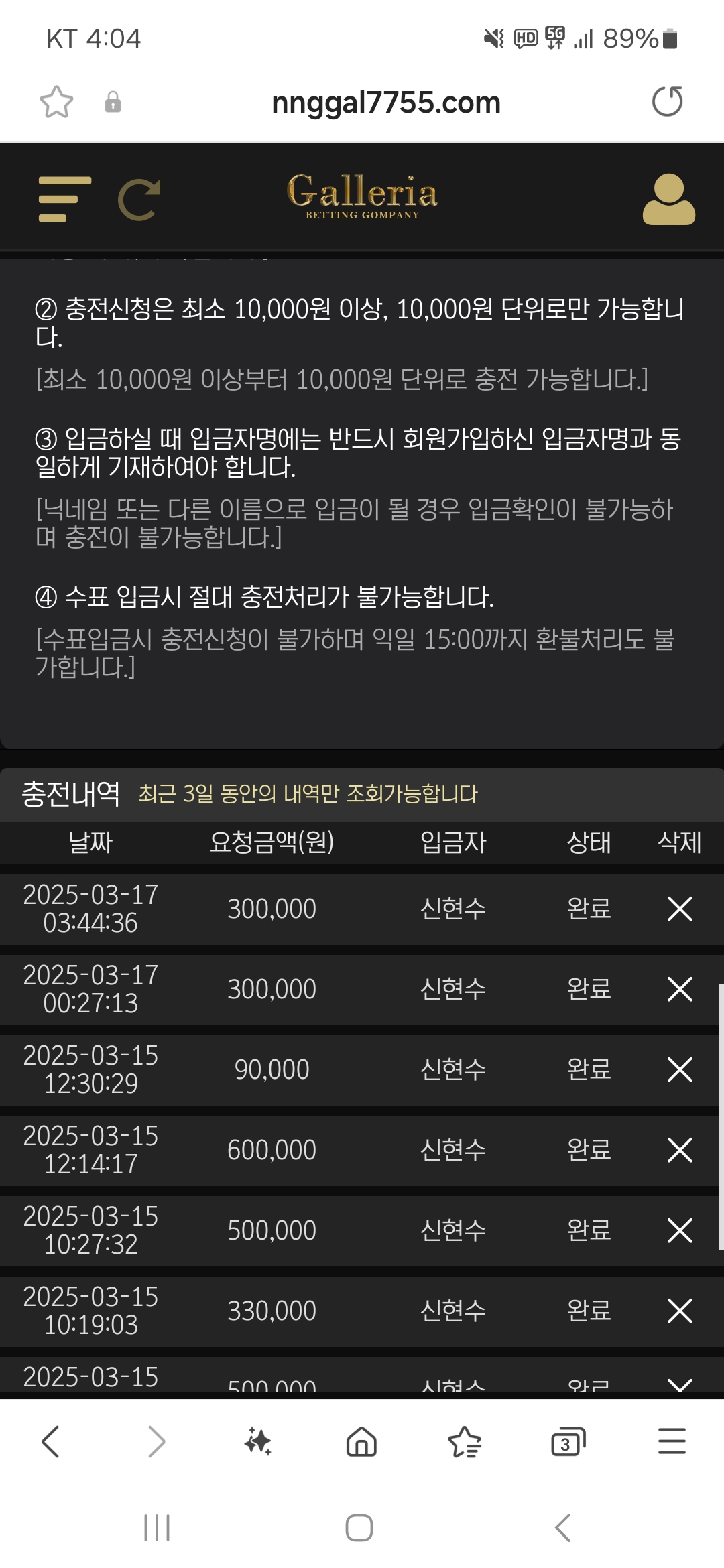Remove the 330,000 won charge entry

coord(680,1311)
